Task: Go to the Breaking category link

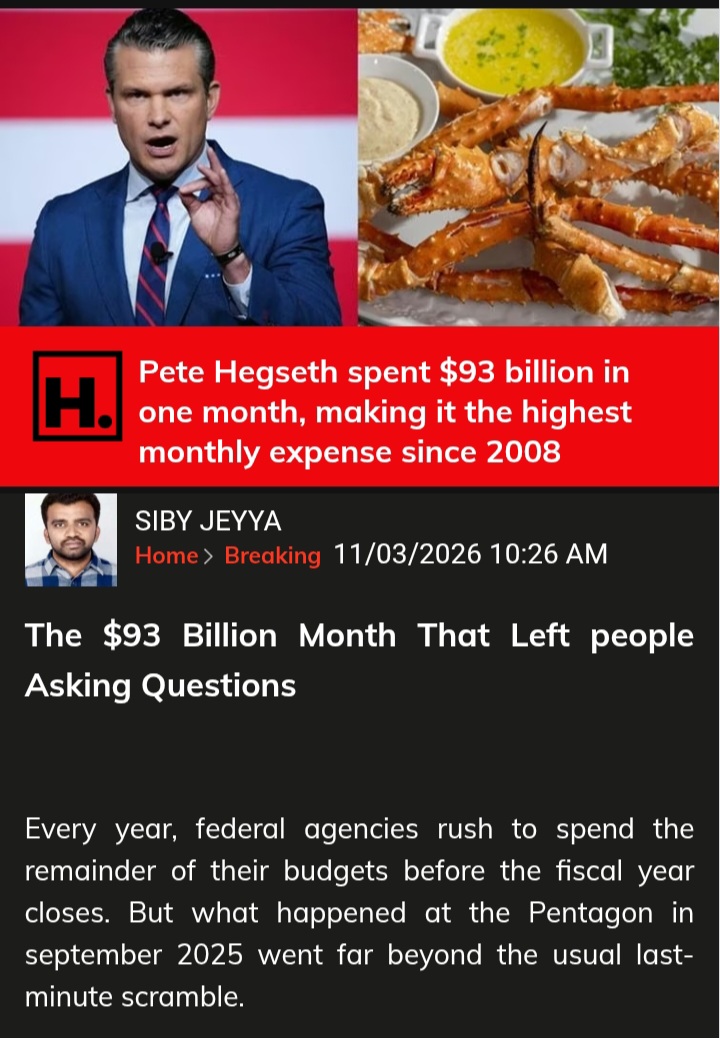Action: point(273,555)
